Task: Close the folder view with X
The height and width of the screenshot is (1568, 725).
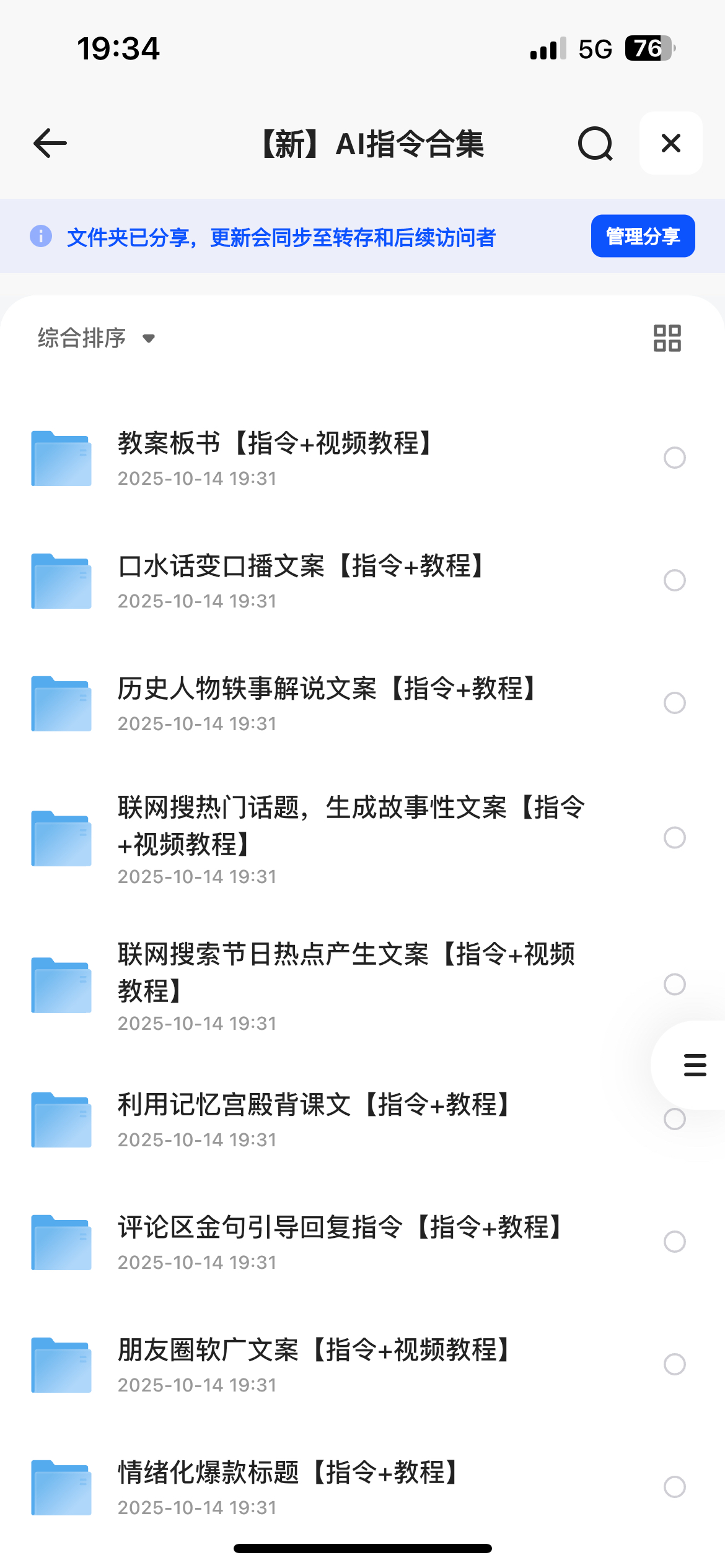Action: [x=670, y=143]
